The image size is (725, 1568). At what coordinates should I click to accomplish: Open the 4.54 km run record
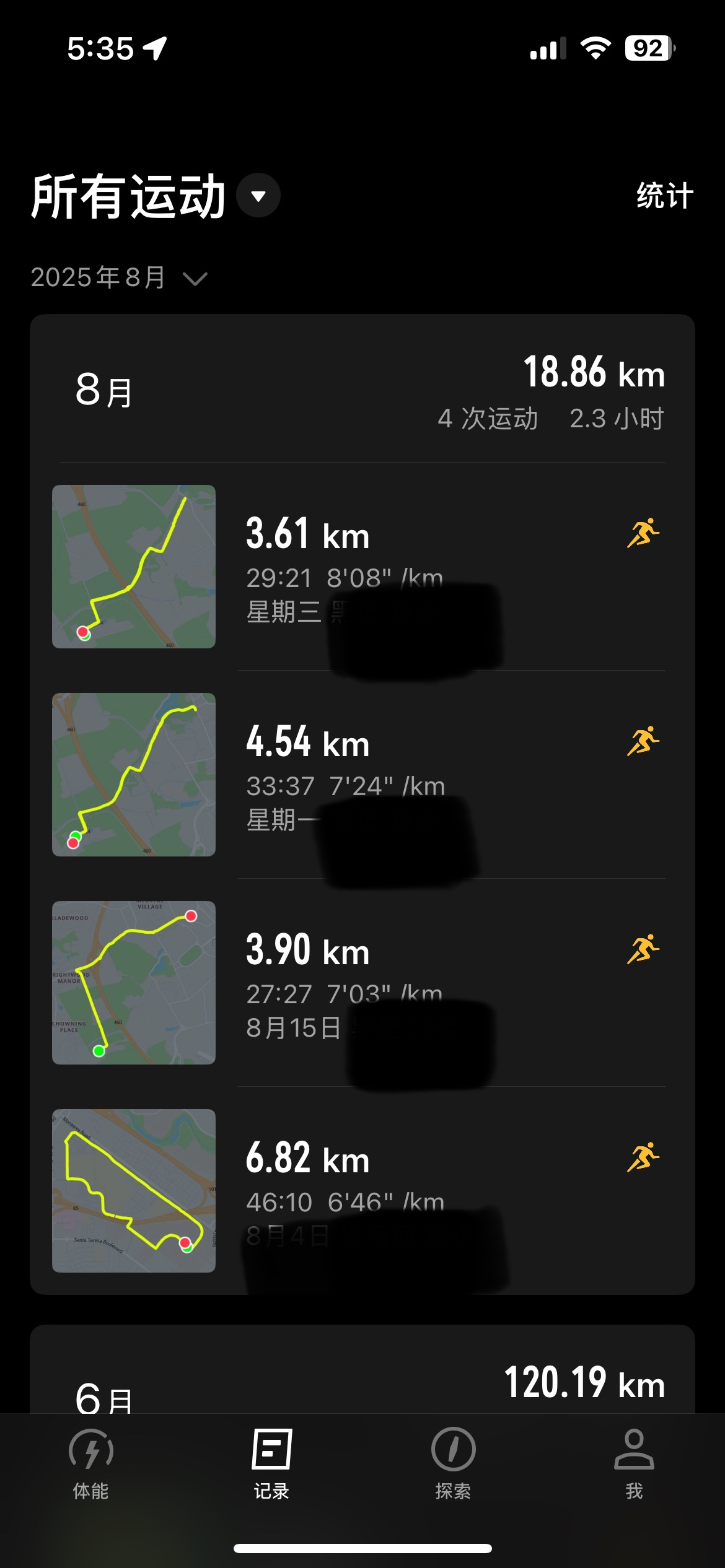point(359,774)
